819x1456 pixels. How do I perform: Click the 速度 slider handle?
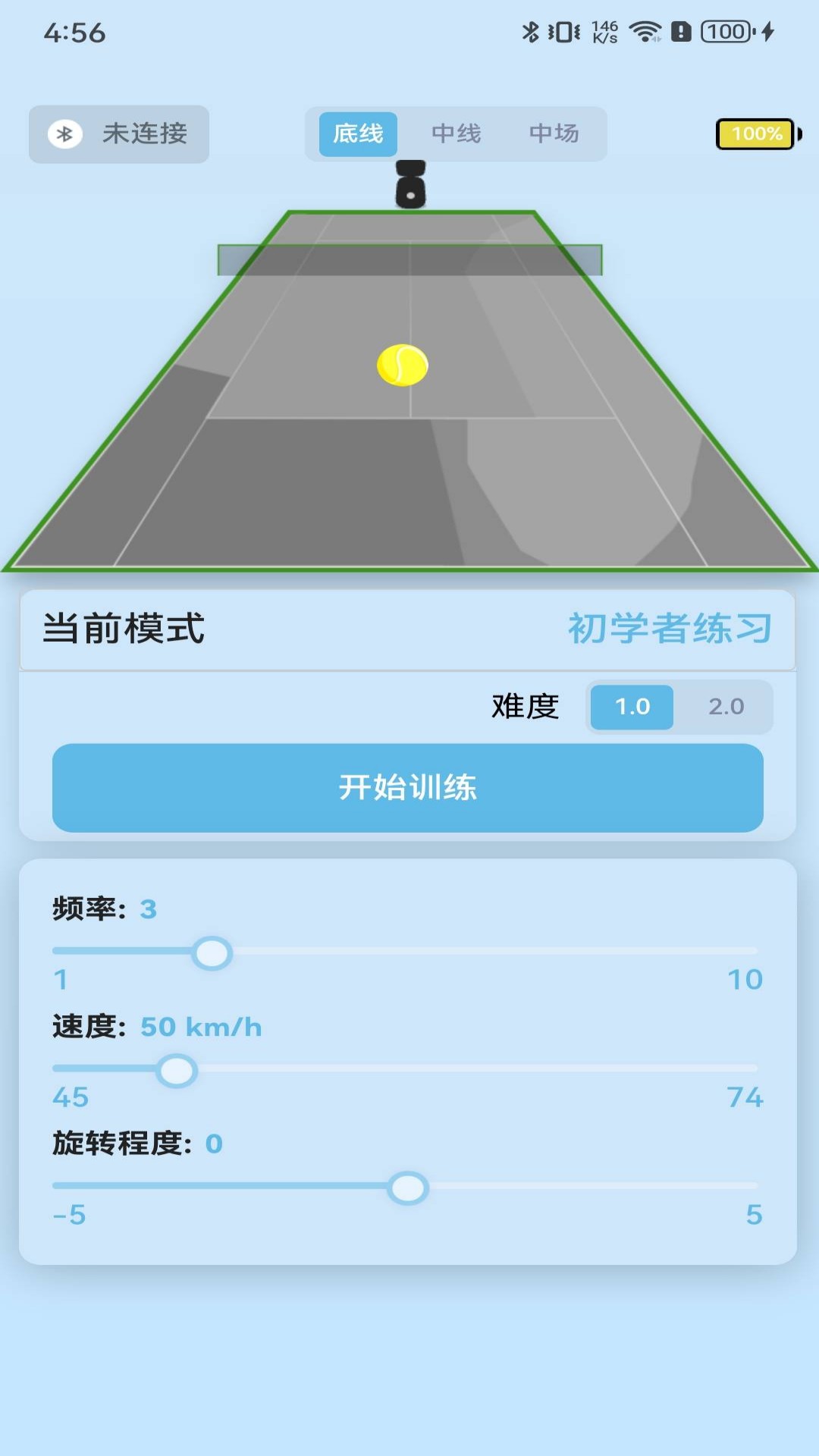(x=177, y=1071)
